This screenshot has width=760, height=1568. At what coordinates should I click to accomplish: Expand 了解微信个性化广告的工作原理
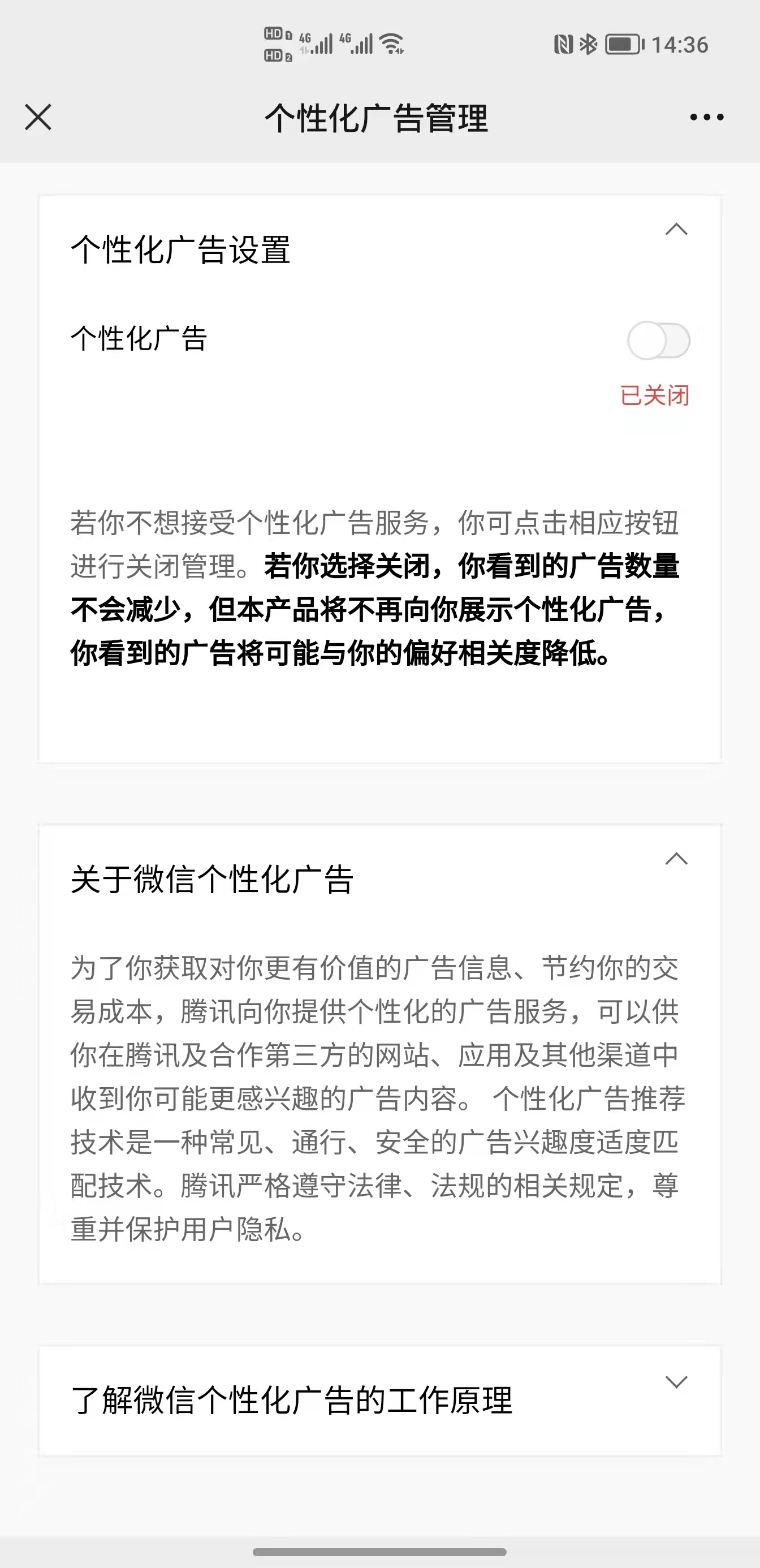676,1381
